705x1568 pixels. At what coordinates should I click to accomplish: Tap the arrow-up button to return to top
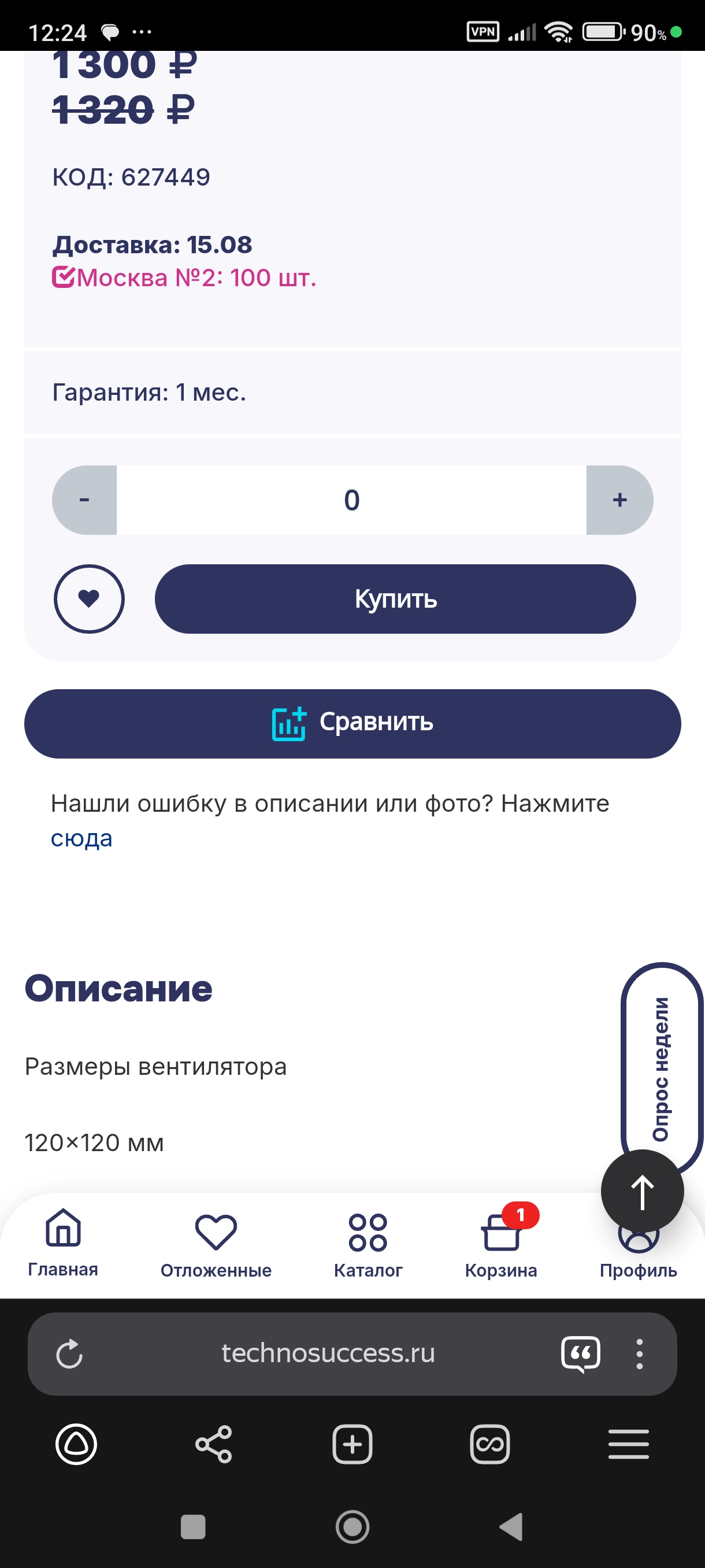point(642,1190)
